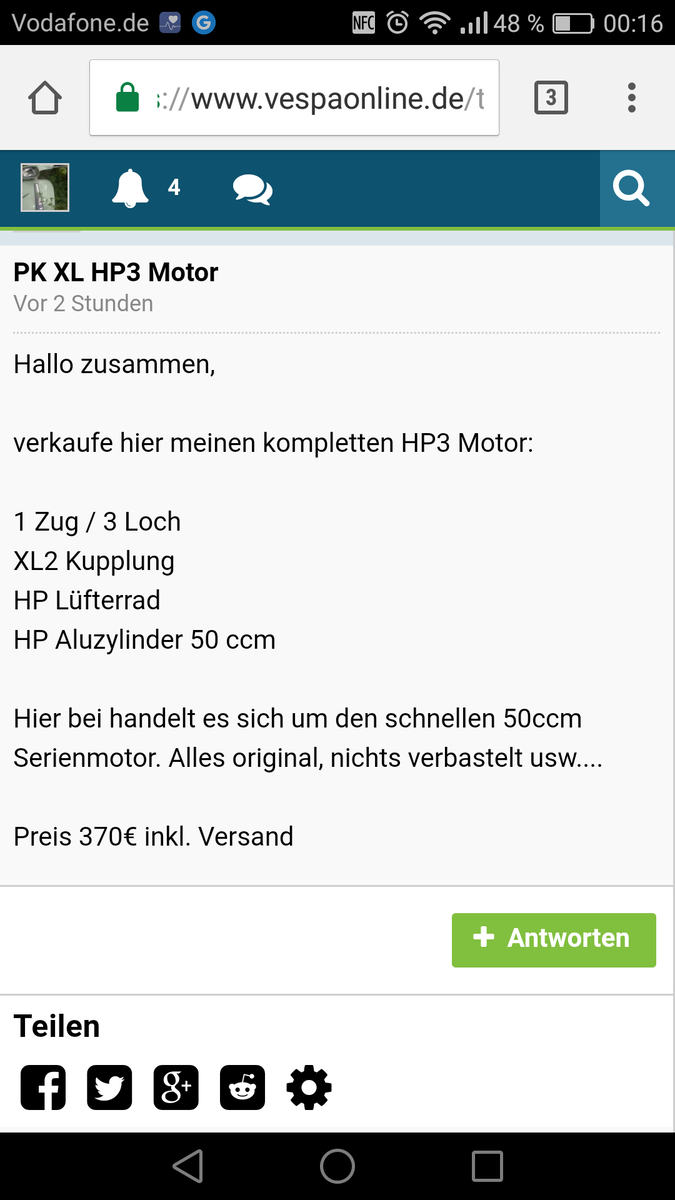
Task: Open the user profile avatar
Action: pyautogui.click(x=45, y=188)
